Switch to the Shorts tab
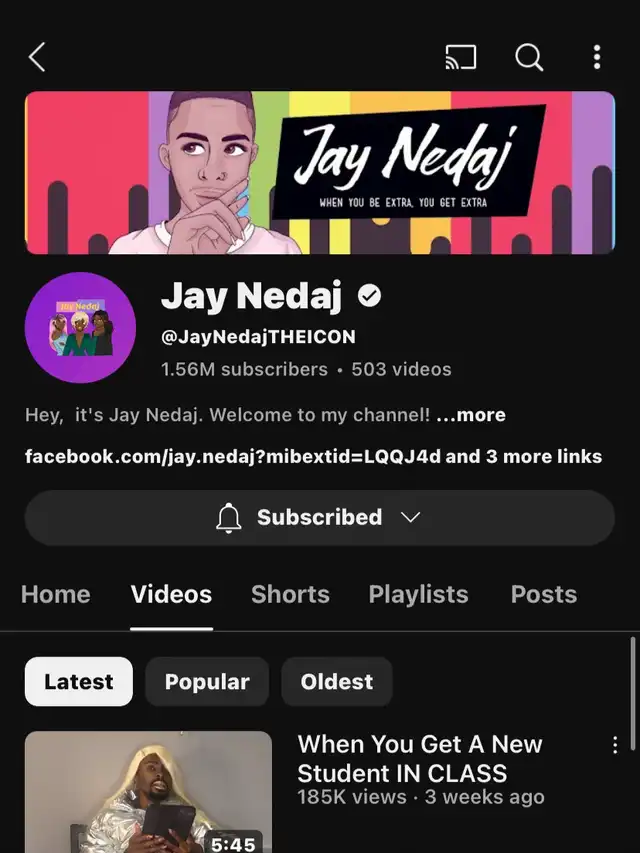The width and height of the screenshot is (640, 853). [x=290, y=594]
